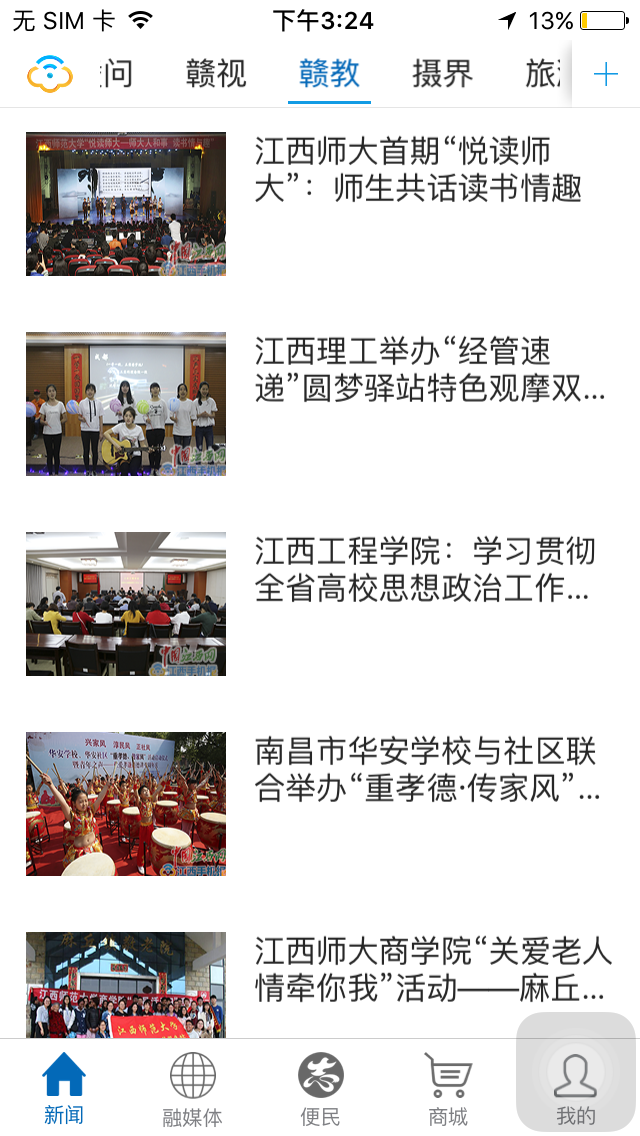Image resolution: width=640 pixels, height=1136 pixels.
Task: Open the 江西师大首期“悦读师大” article
Action: (418, 170)
